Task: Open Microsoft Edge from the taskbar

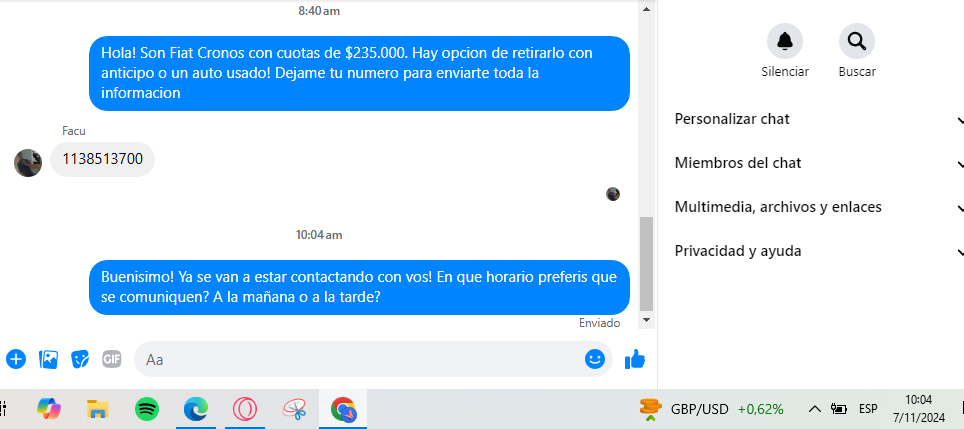Action: tap(196, 409)
